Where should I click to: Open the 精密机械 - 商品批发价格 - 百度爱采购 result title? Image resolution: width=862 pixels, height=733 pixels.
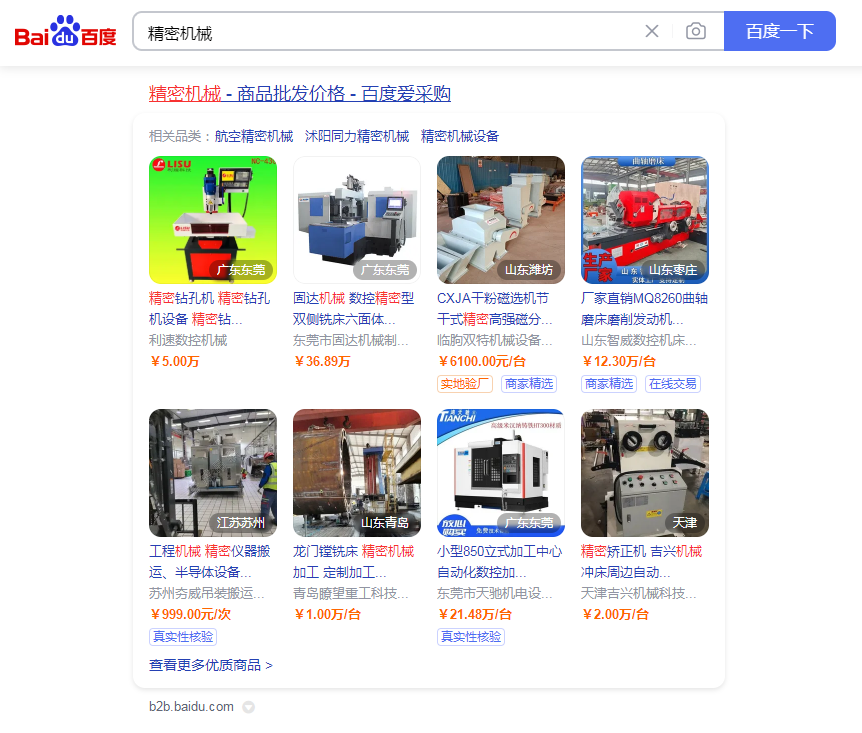[300, 94]
